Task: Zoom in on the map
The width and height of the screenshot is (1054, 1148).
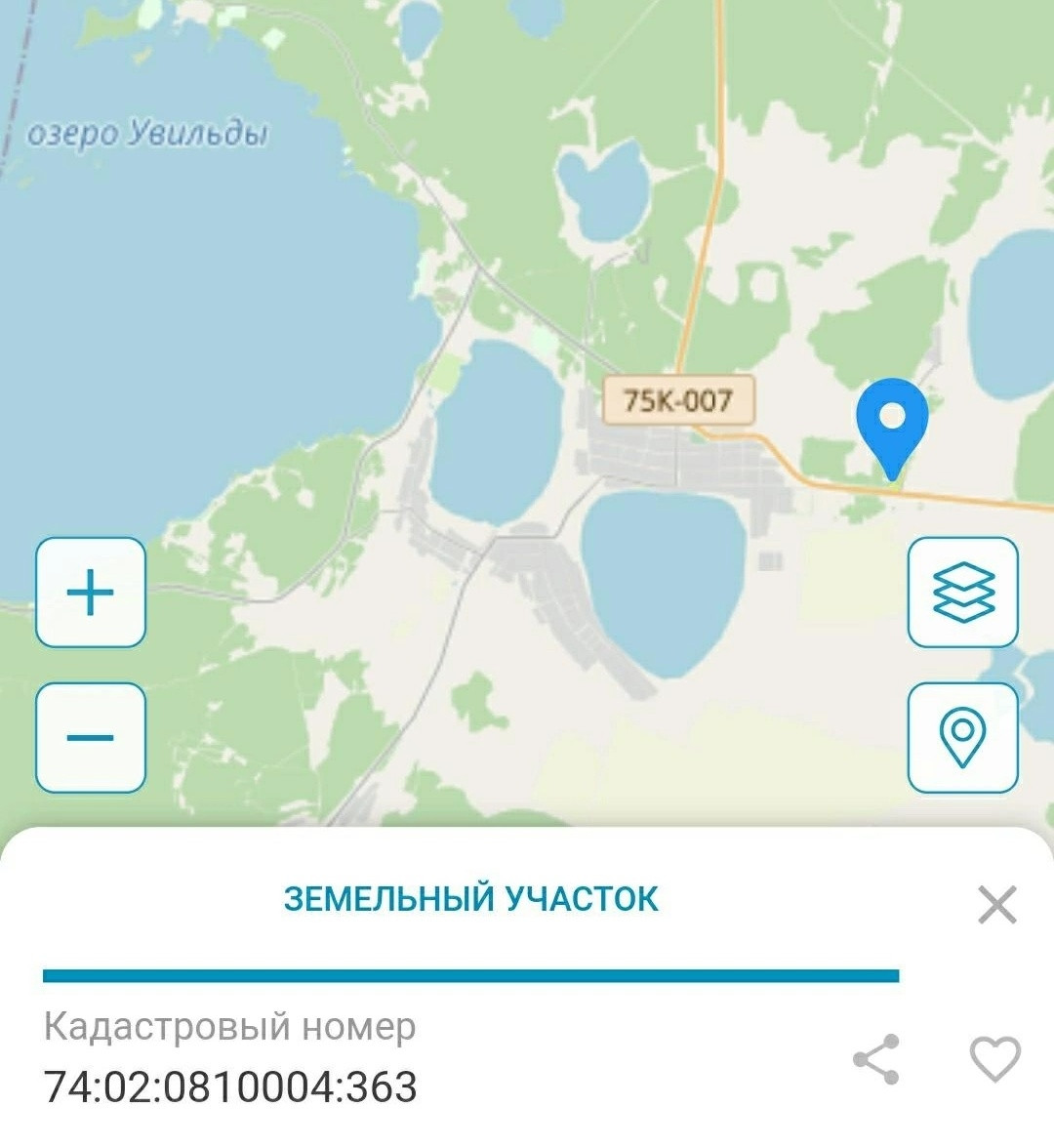Action: 91,593
